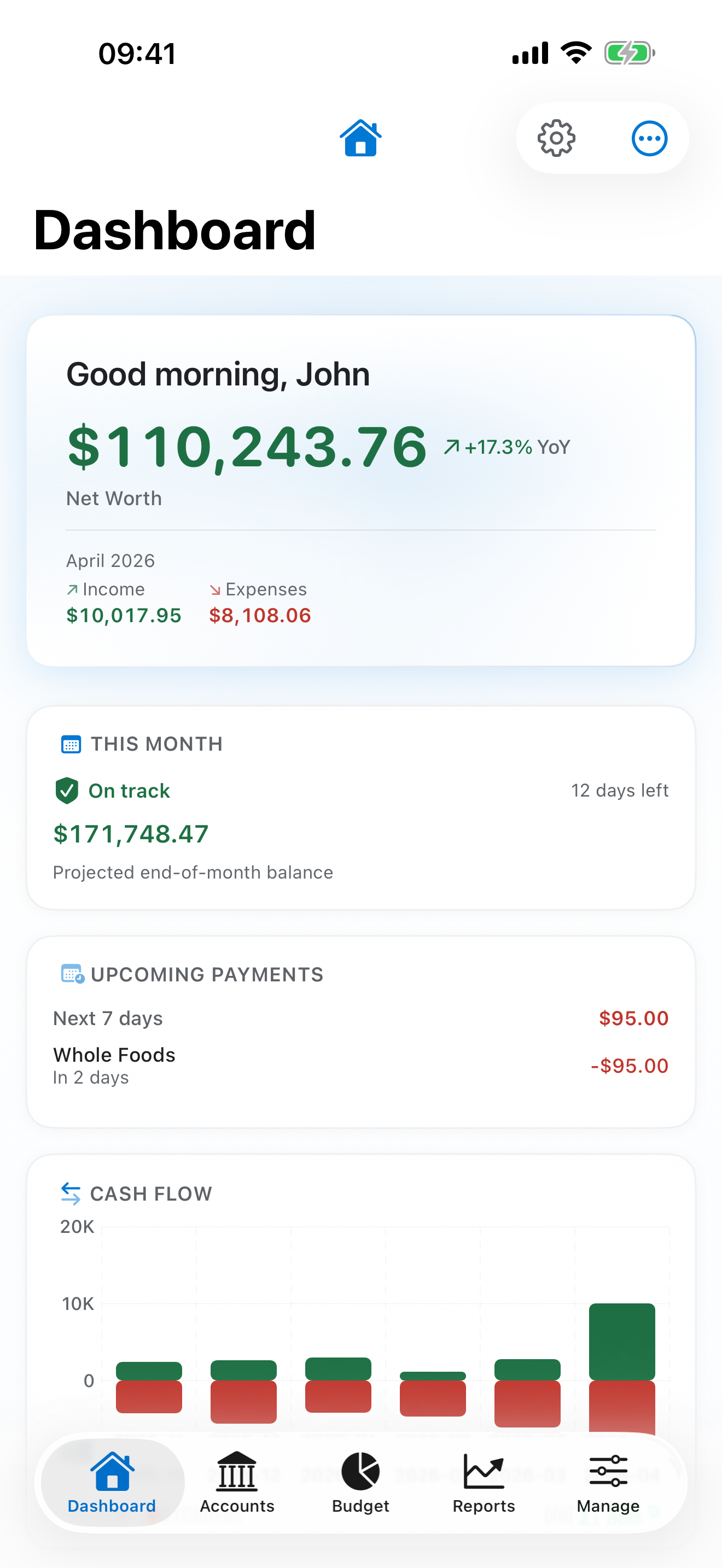This screenshot has width=722, height=1568.
Task: Click the +17.3% YoY link
Action: (507, 446)
